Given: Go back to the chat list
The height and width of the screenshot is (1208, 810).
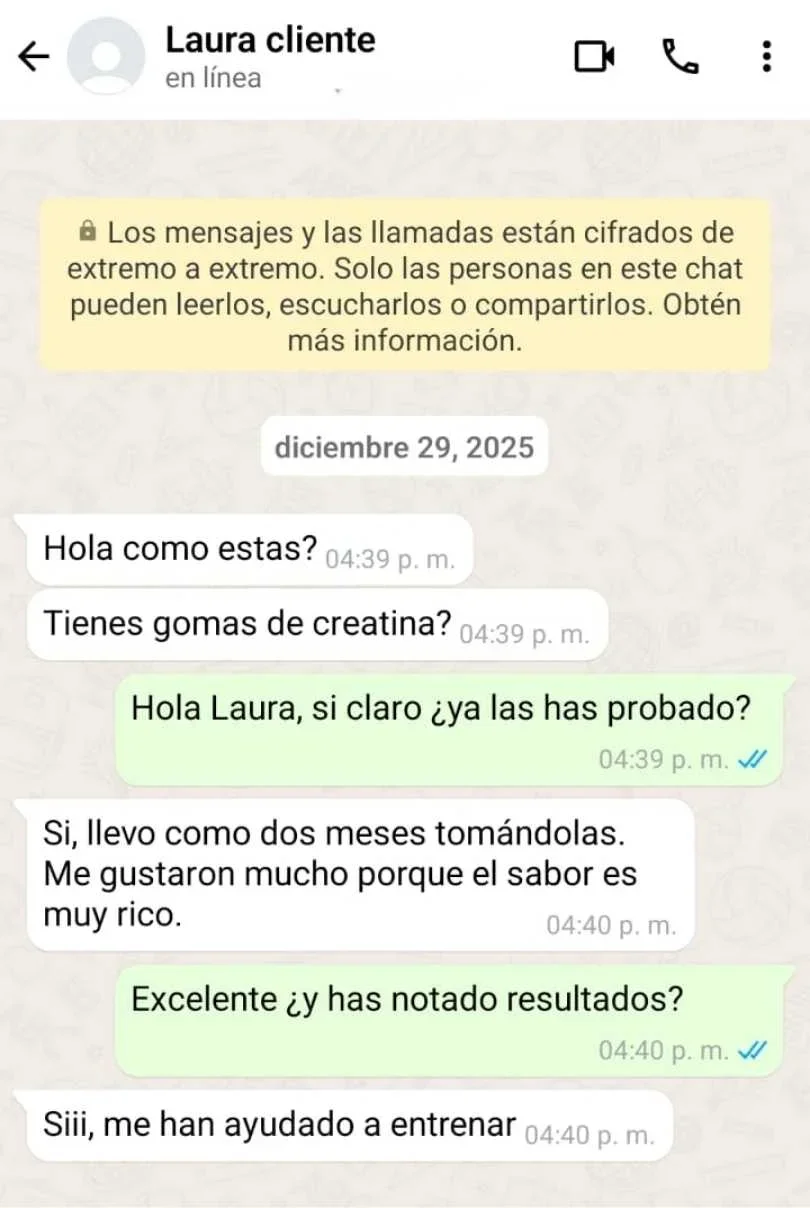Looking at the screenshot, I should click(x=34, y=57).
